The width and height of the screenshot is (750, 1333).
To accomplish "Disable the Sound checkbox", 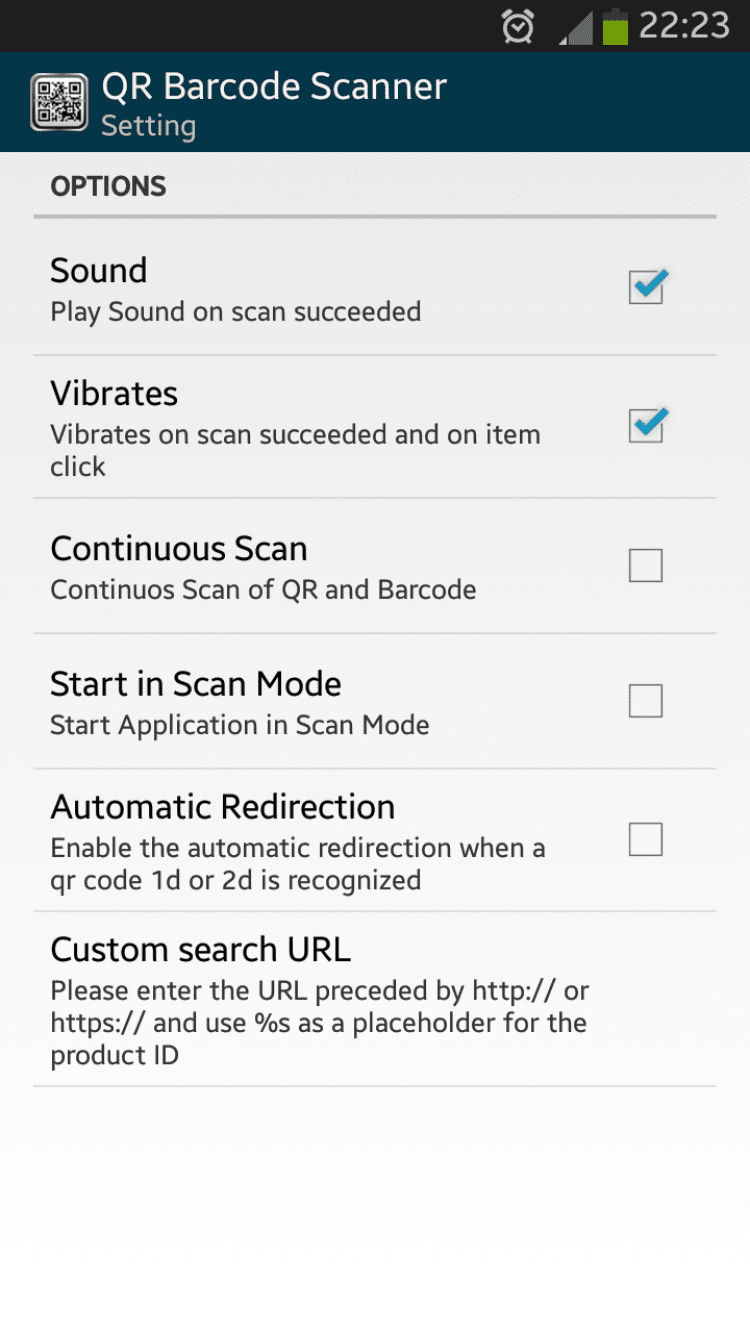I will pyautogui.click(x=646, y=289).
